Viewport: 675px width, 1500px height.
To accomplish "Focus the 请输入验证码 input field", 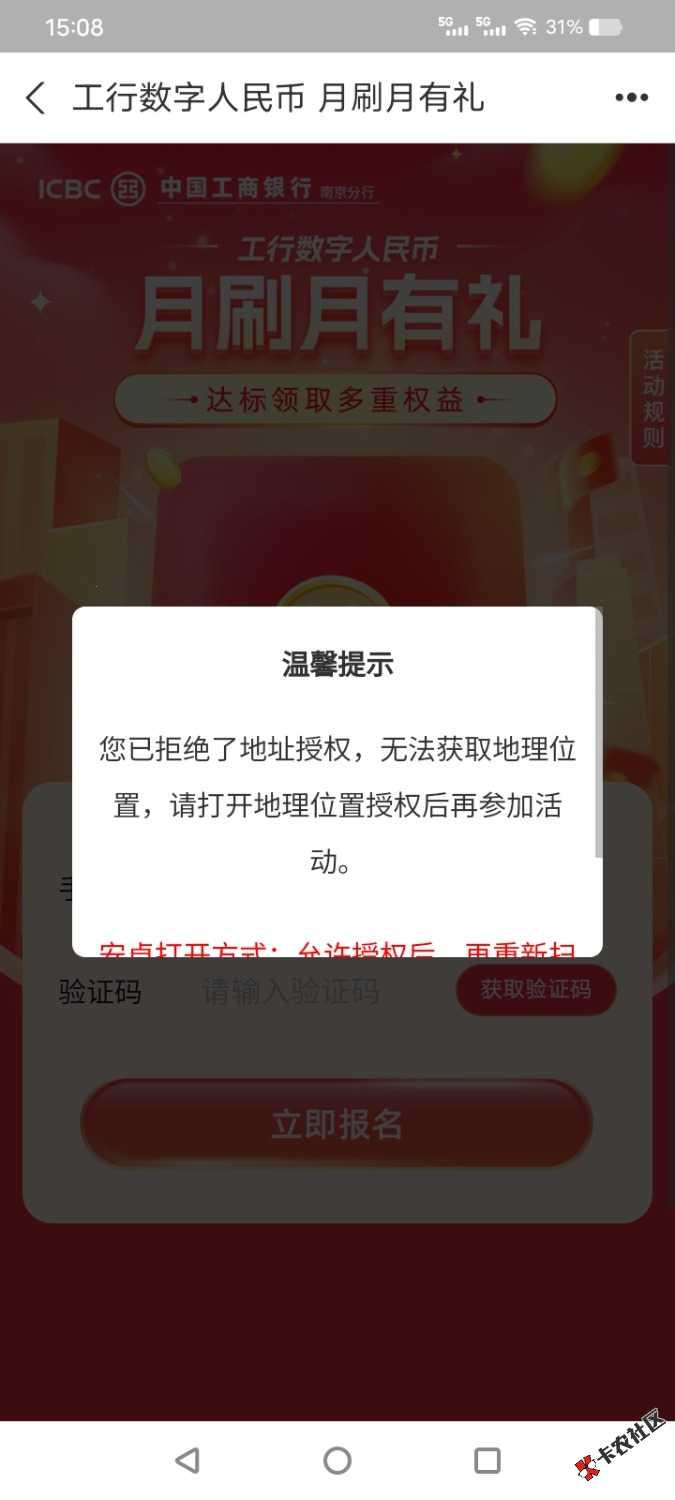I will [x=300, y=992].
